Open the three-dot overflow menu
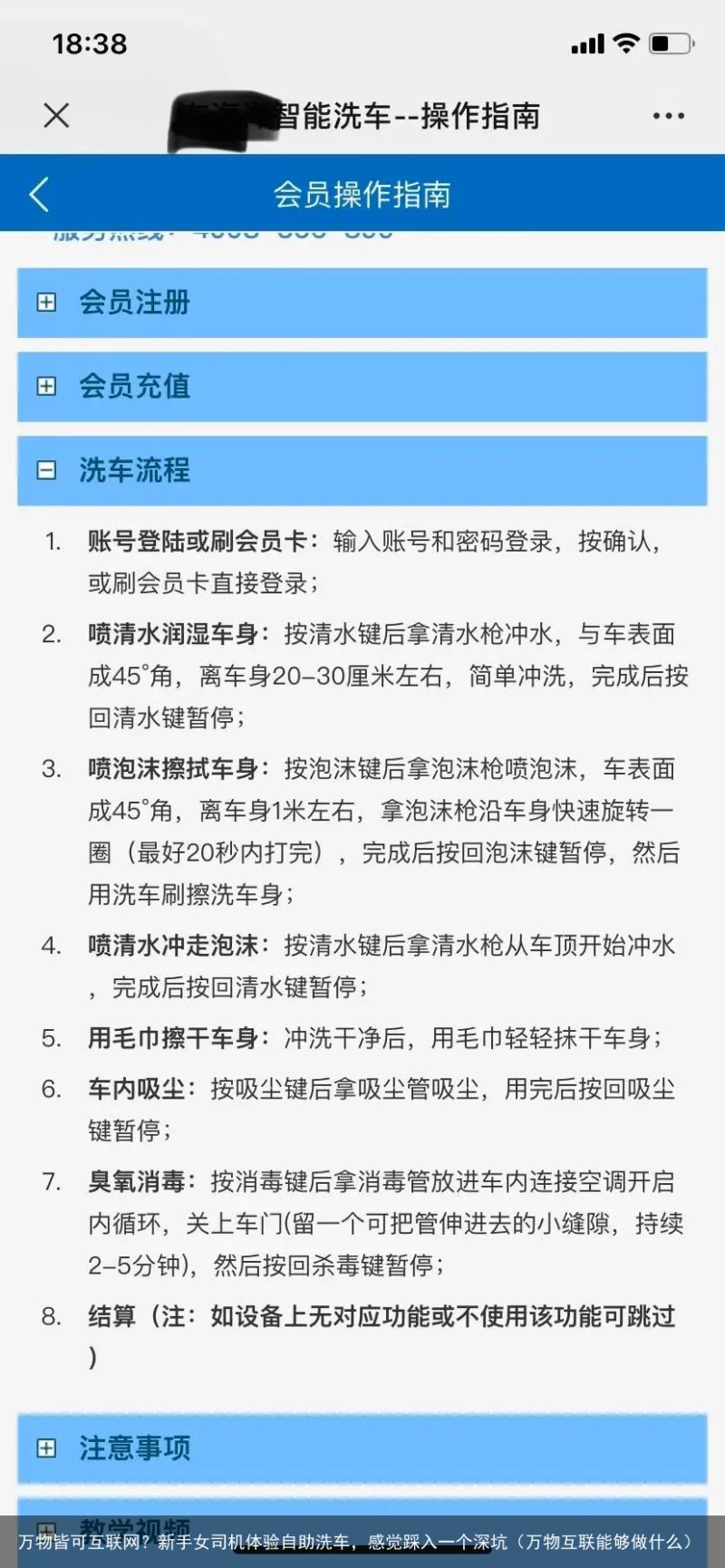The image size is (725, 1568). [x=669, y=116]
